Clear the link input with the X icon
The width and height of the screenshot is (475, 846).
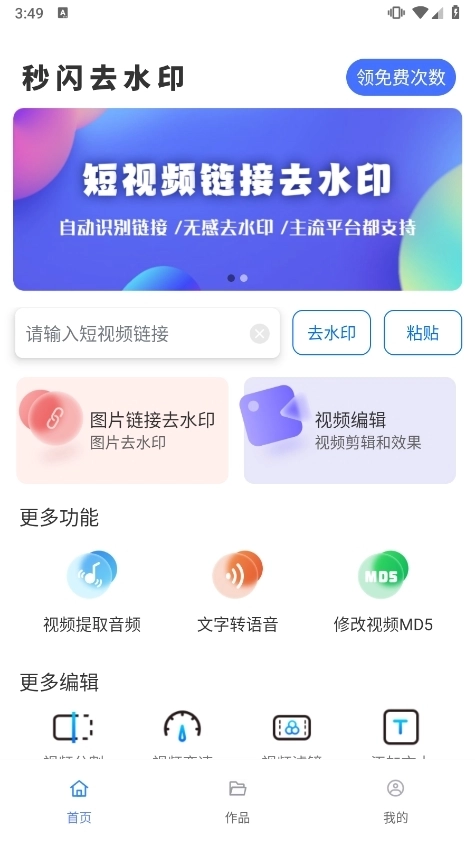(x=260, y=334)
